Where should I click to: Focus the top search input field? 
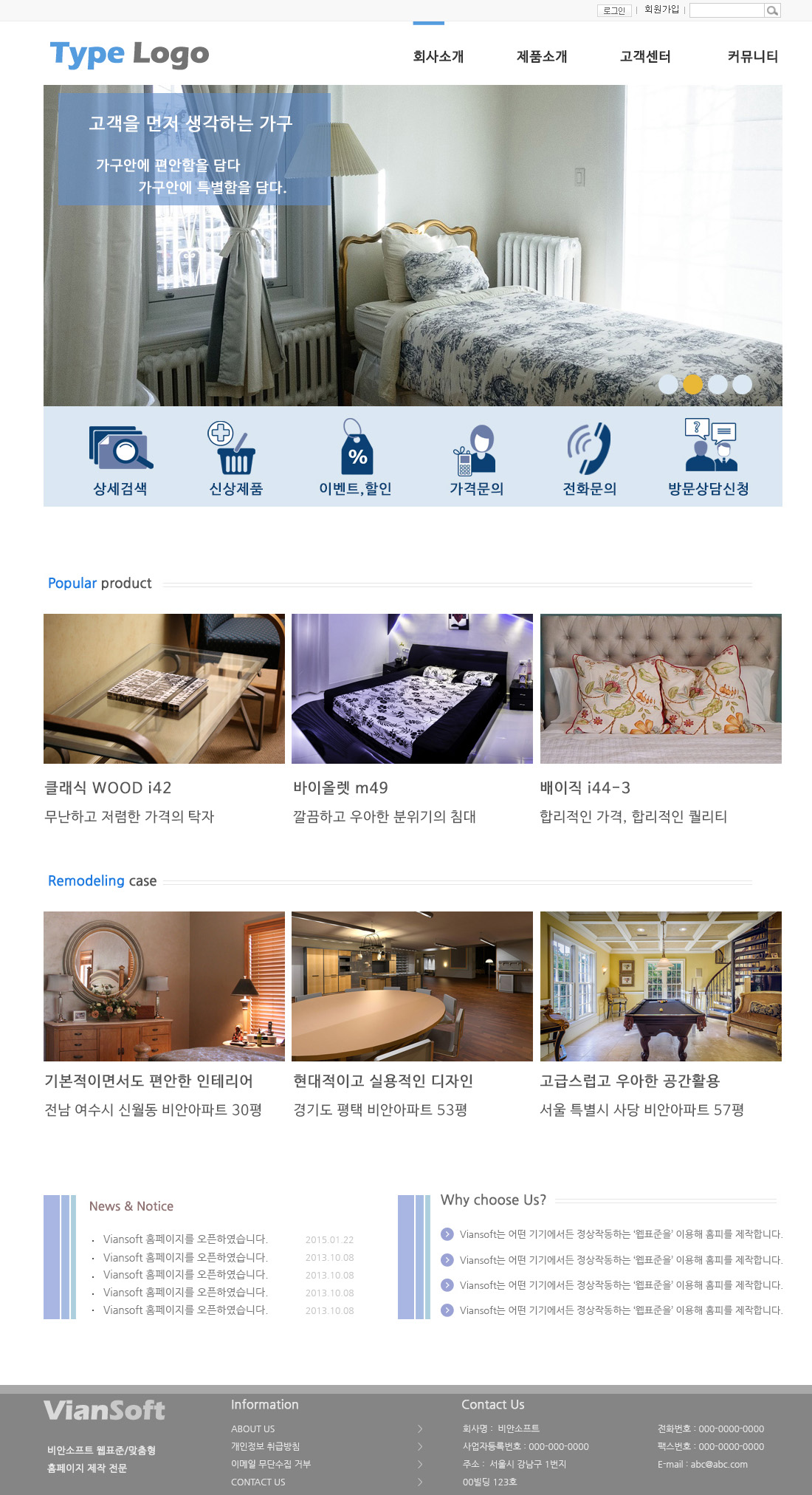tap(726, 10)
